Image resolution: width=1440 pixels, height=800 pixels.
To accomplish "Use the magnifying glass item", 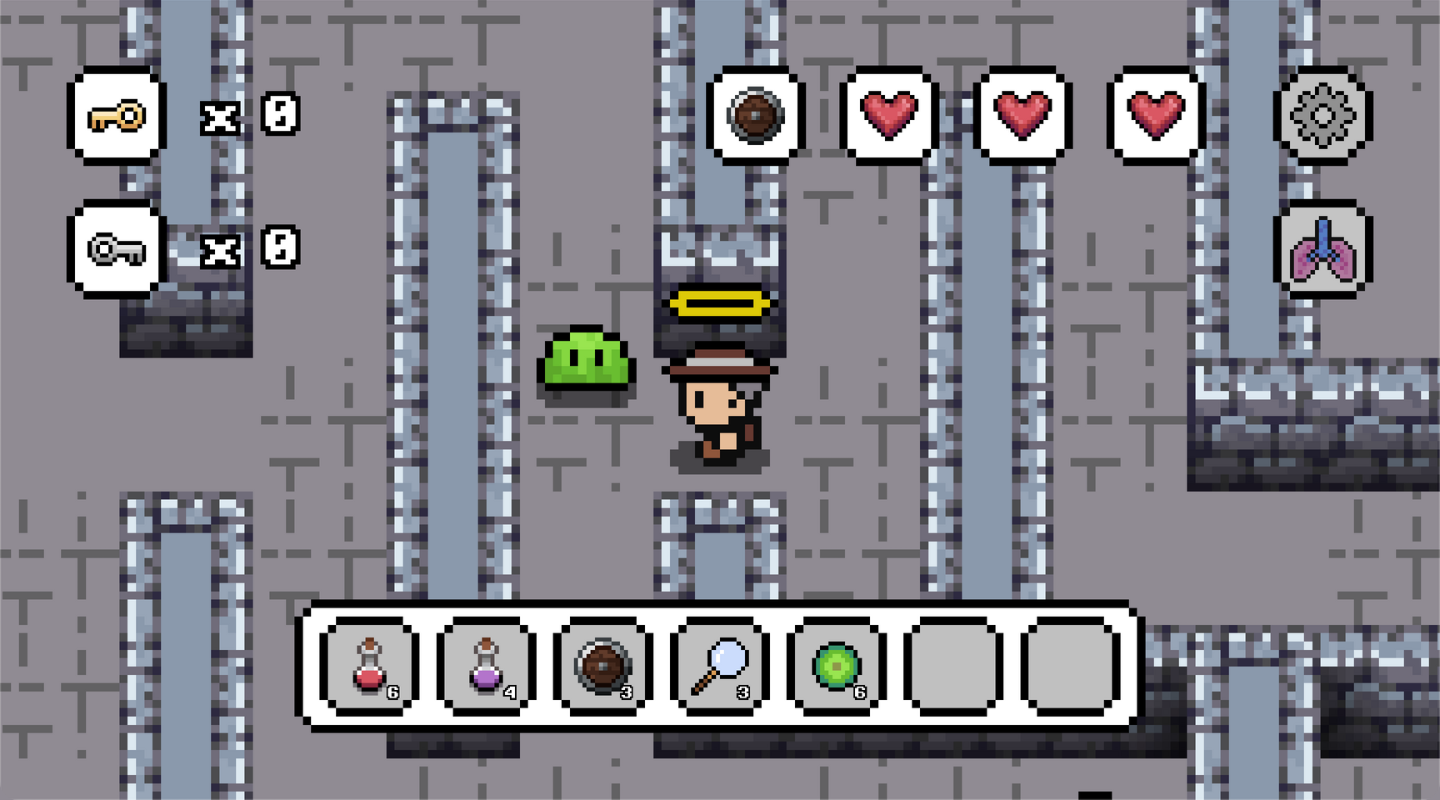I will pos(719,667).
